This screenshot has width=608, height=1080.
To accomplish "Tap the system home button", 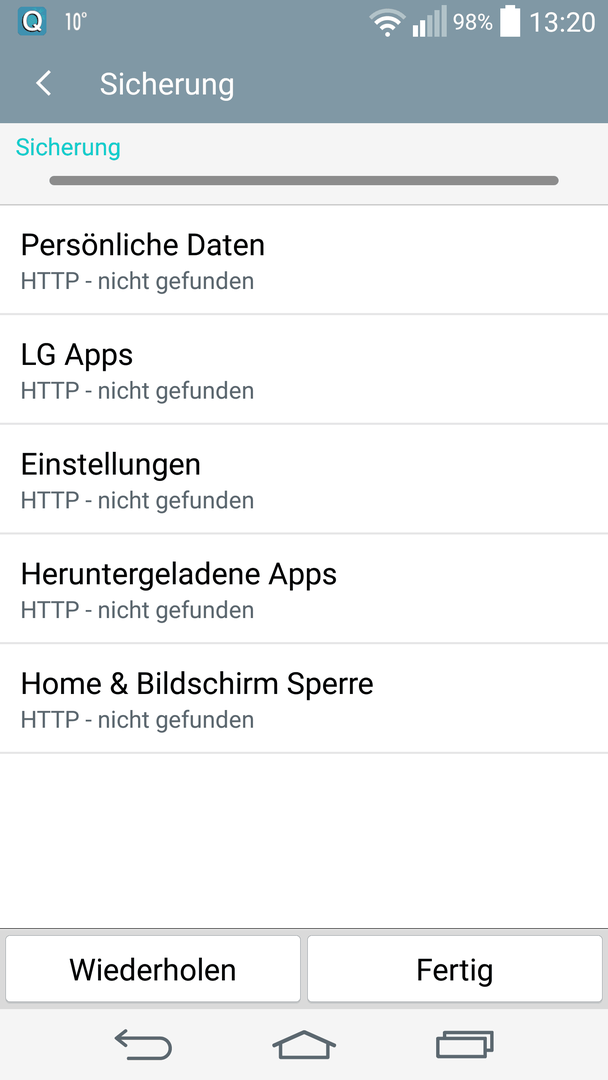I will pos(304,1044).
